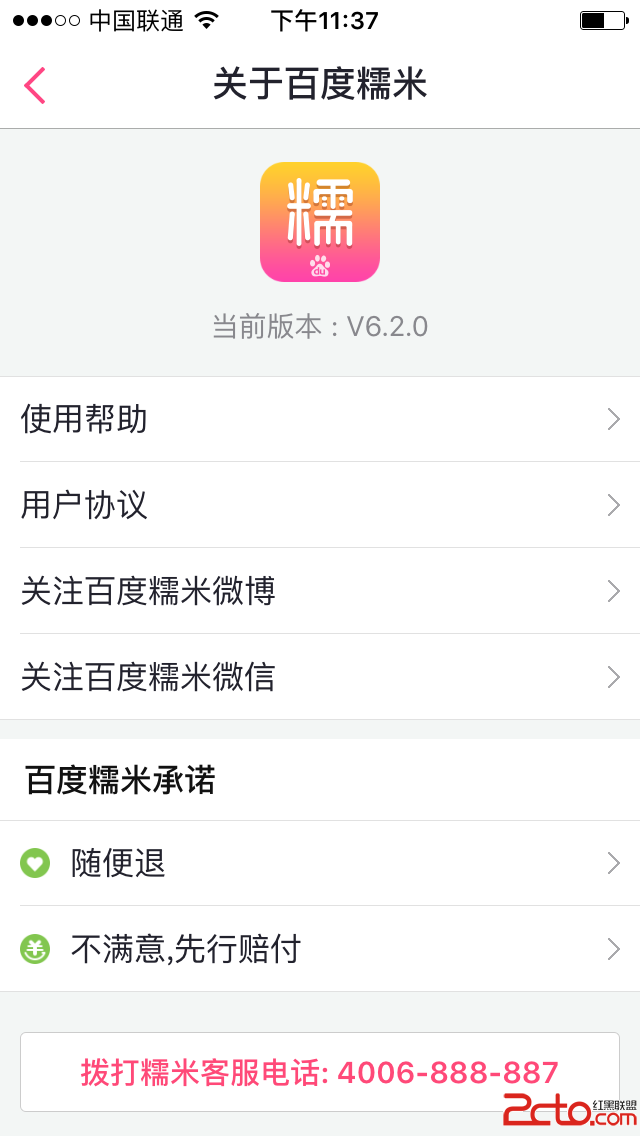Open the 随便退 refund promise

(x=320, y=863)
